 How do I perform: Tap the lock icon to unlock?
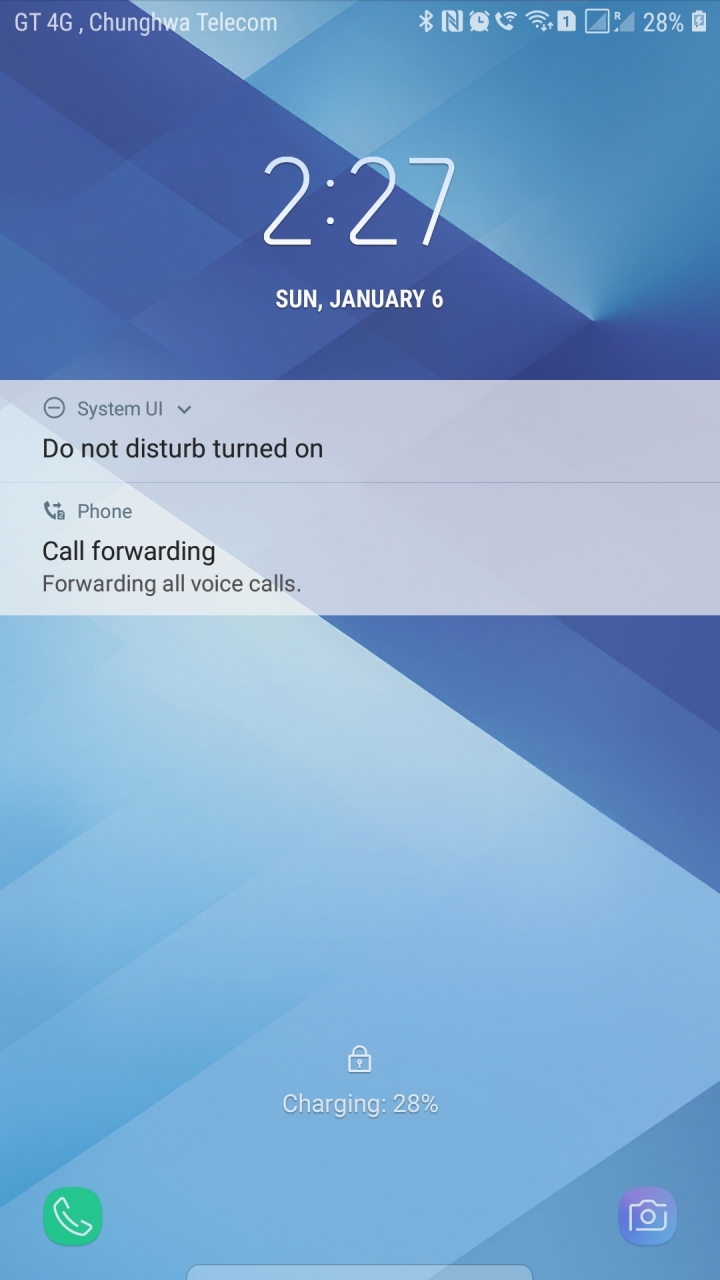coord(359,1059)
